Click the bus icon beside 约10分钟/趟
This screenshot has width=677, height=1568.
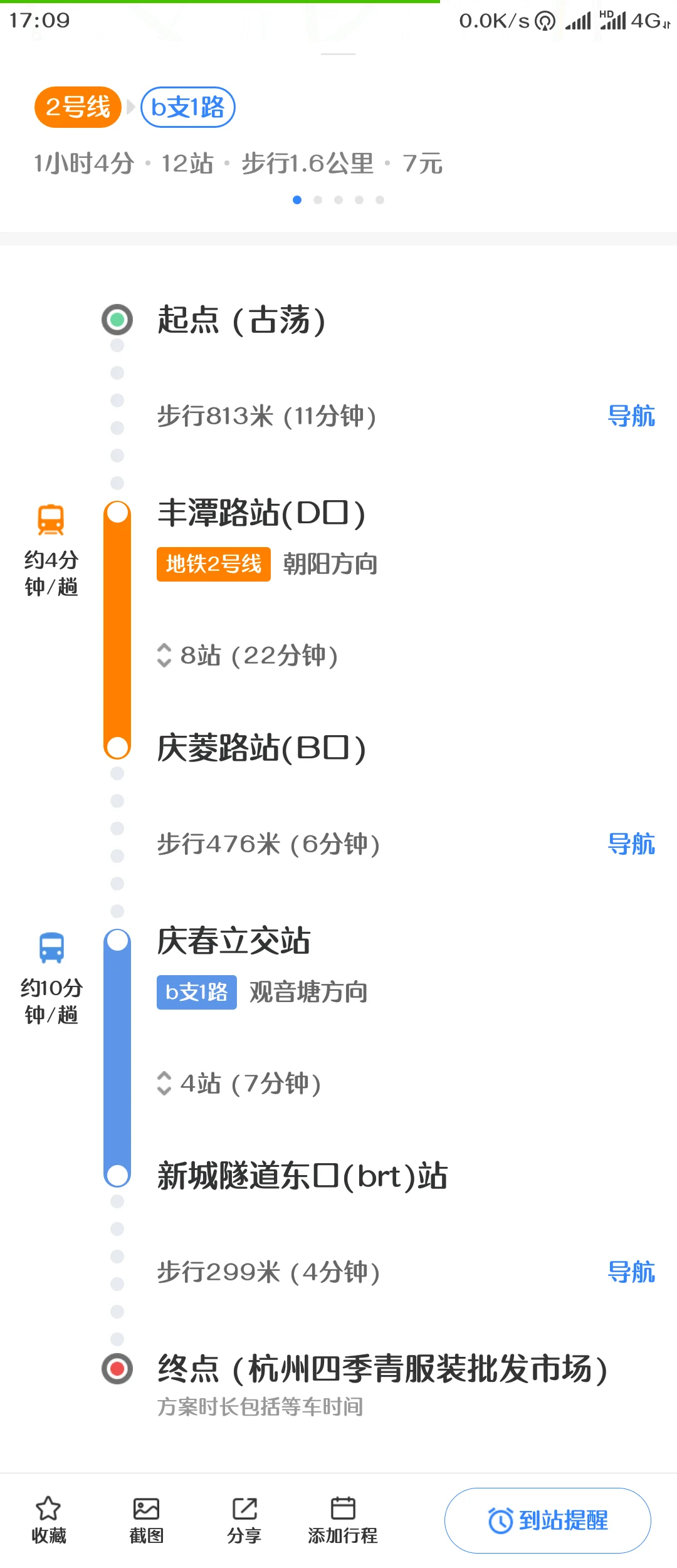pos(51,948)
